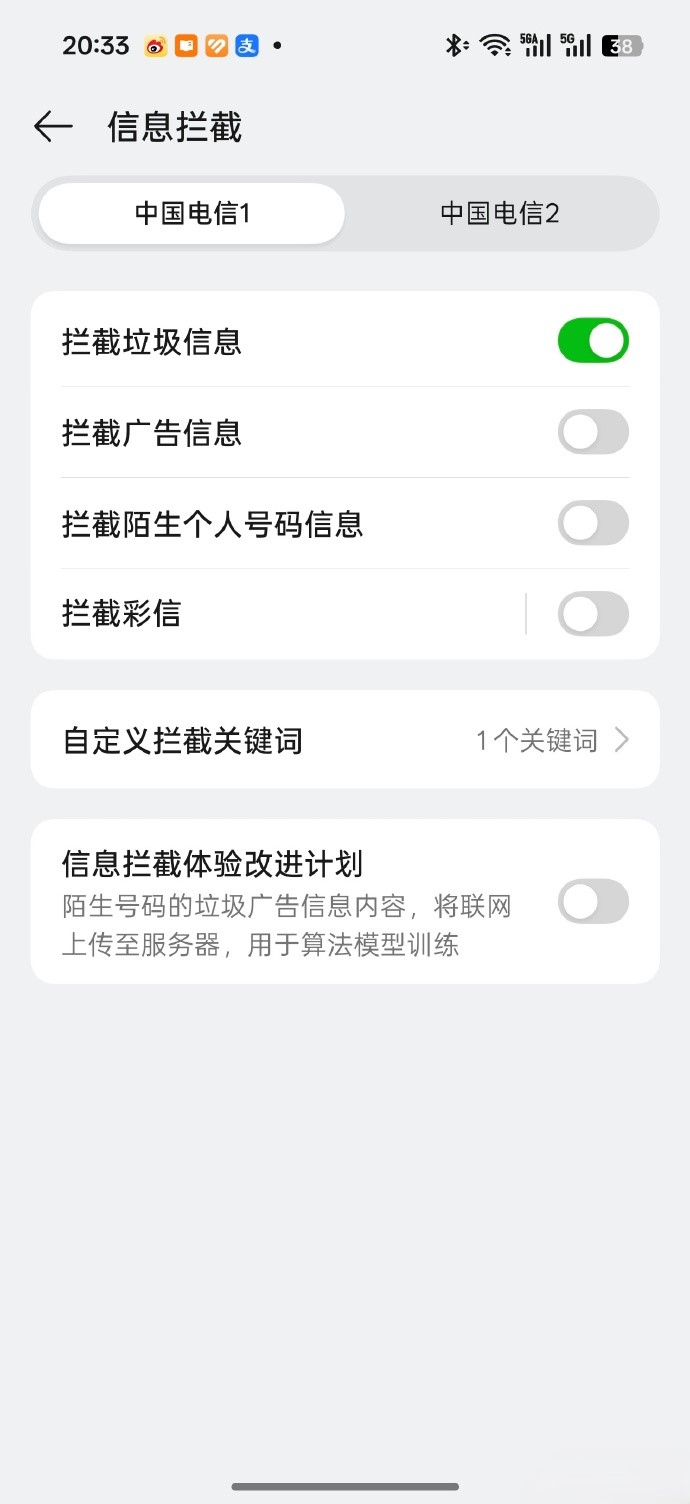Enable 信息拦截体验改进计划 switch
Viewport: 690px width, 1504px height.
pos(592,902)
